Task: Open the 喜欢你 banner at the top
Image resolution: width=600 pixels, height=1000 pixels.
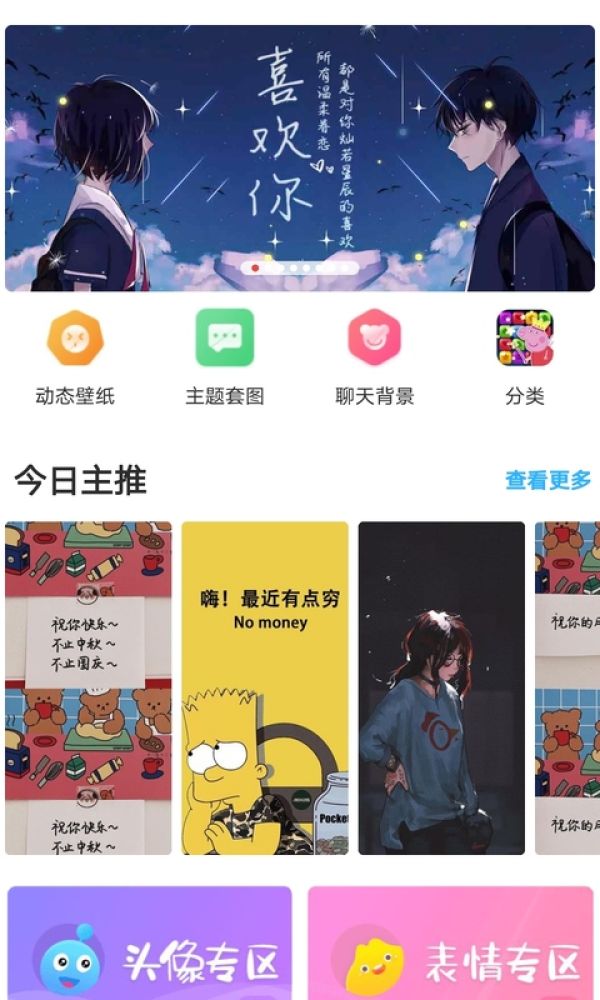Action: 300,158
